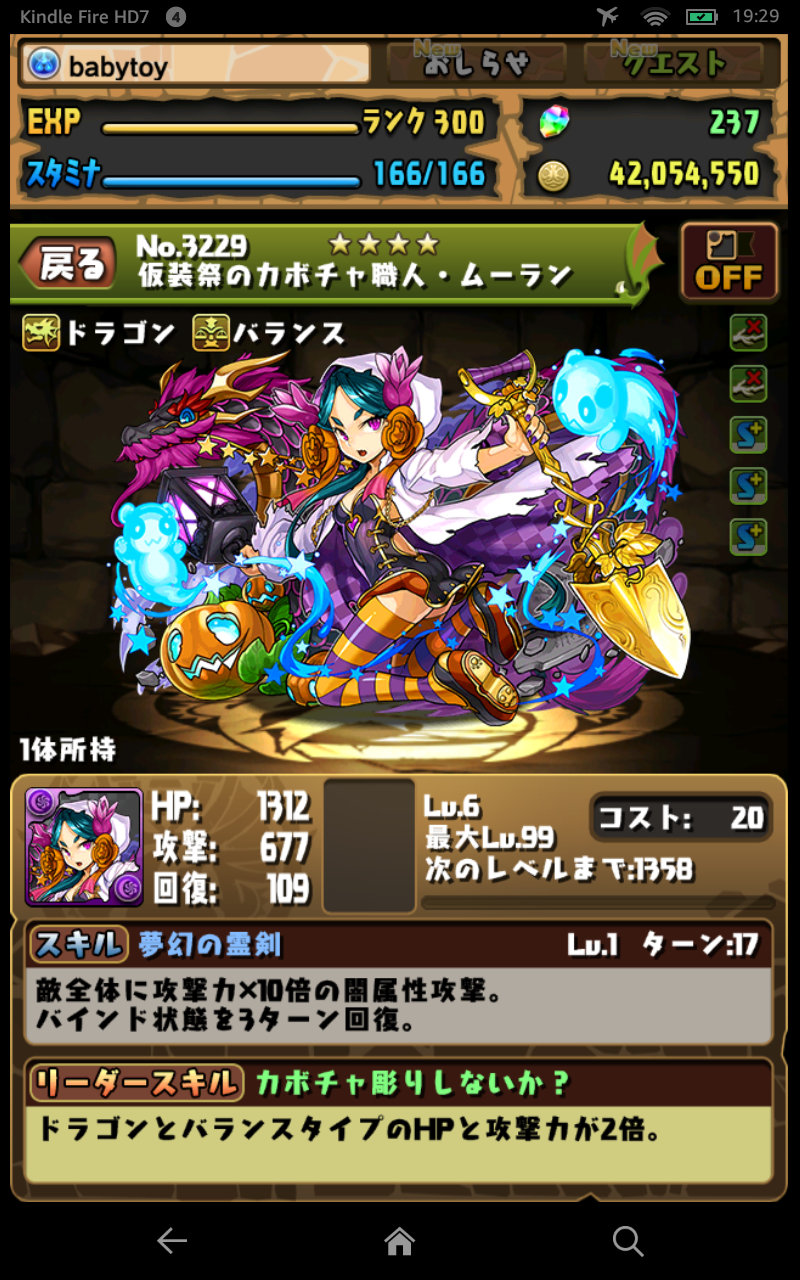The width and height of the screenshot is (800, 1280).
Task: Tap the search icon in navigation bar
Action: coord(627,1241)
